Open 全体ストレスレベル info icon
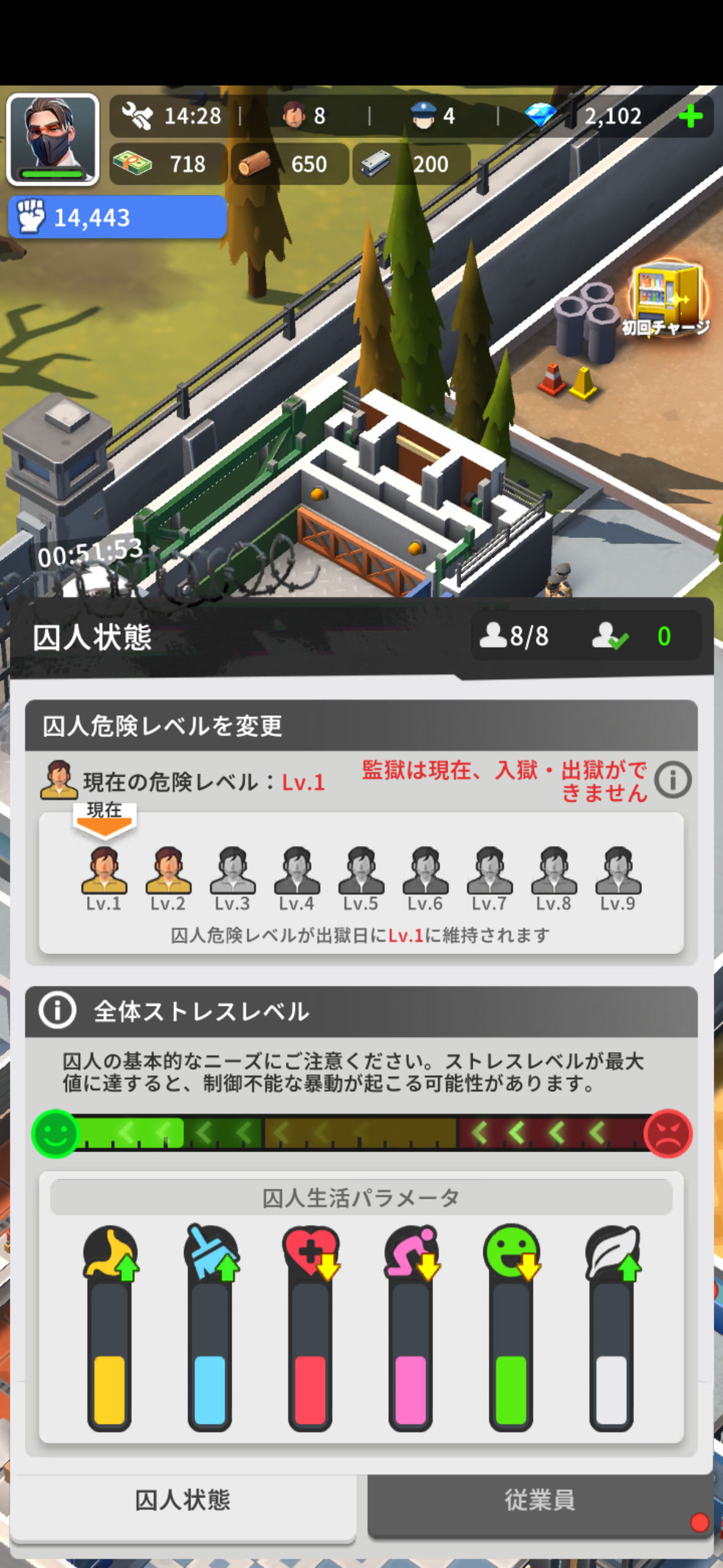The width and height of the screenshot is (723, 1568). pyautogui.click(x=58, y=1010)
